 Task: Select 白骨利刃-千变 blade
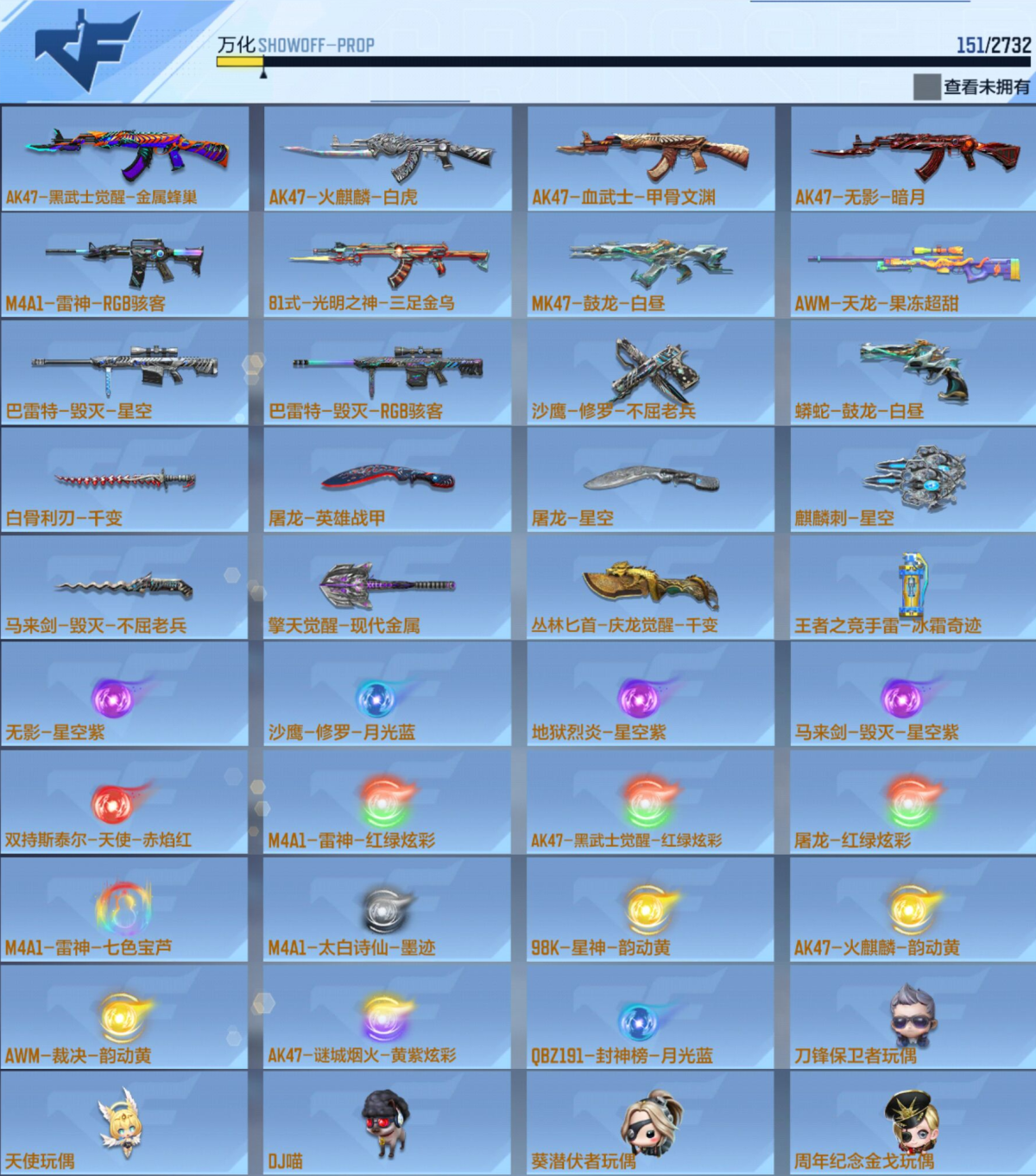[125, 479]
